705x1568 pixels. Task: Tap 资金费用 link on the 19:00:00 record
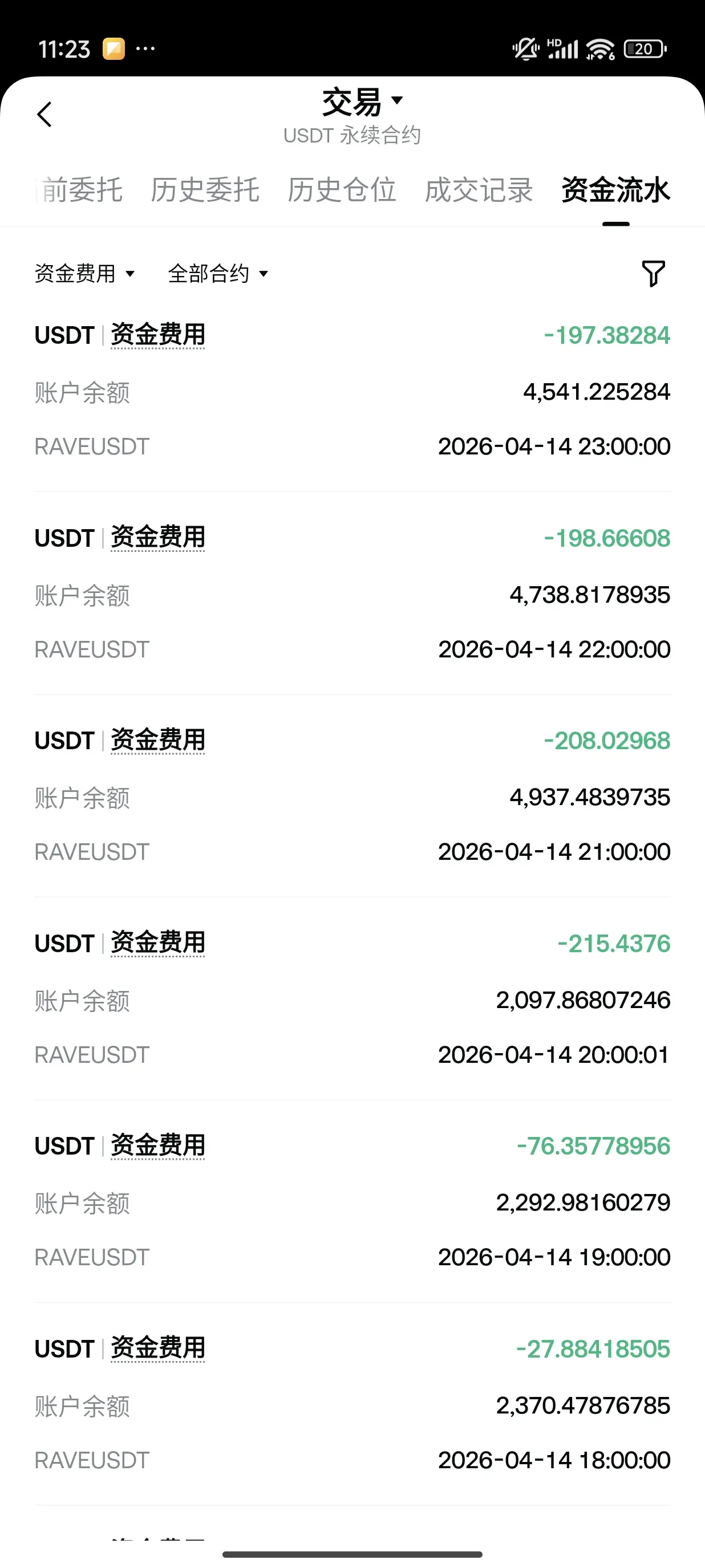(x=157, y=1145)
